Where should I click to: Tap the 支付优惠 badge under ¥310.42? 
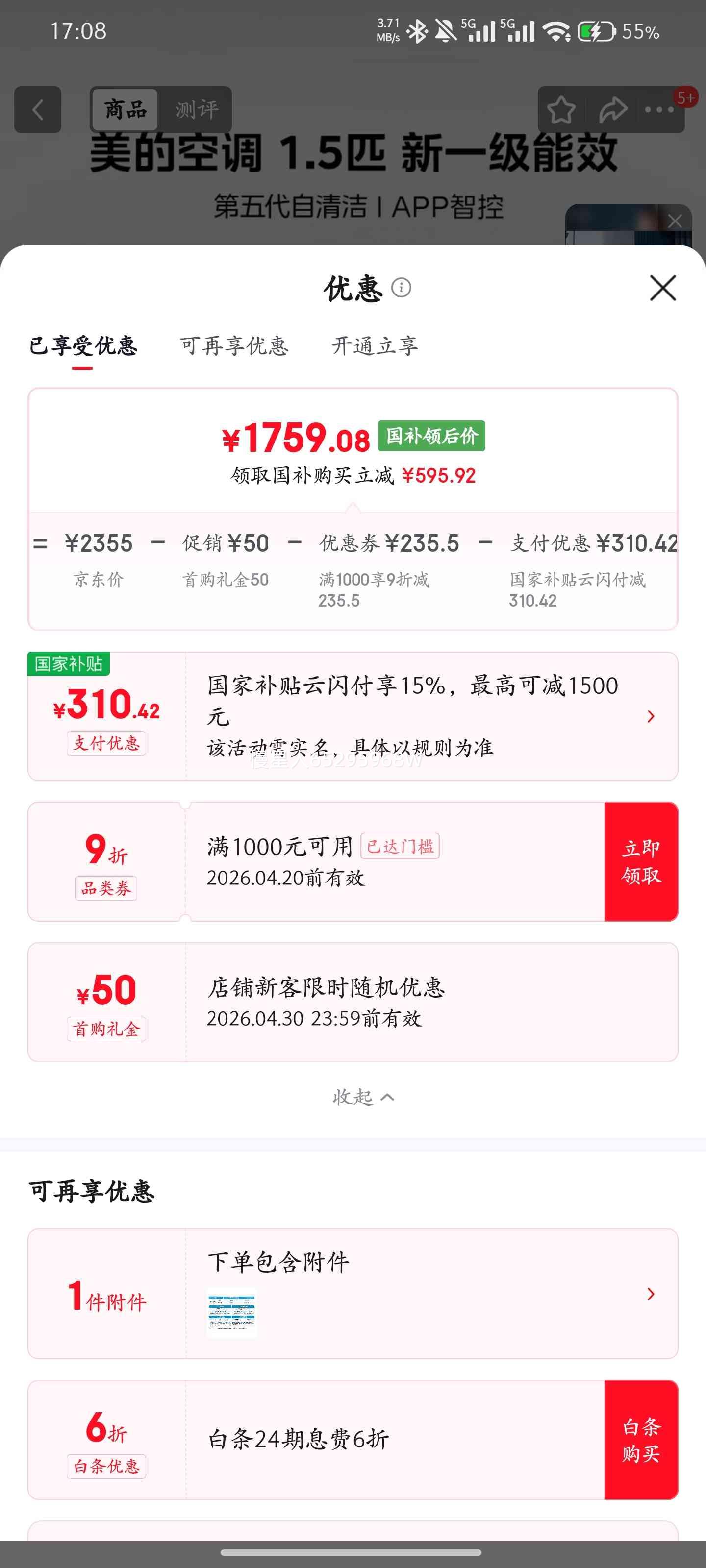pyautogui.click(x=106, y=743)
